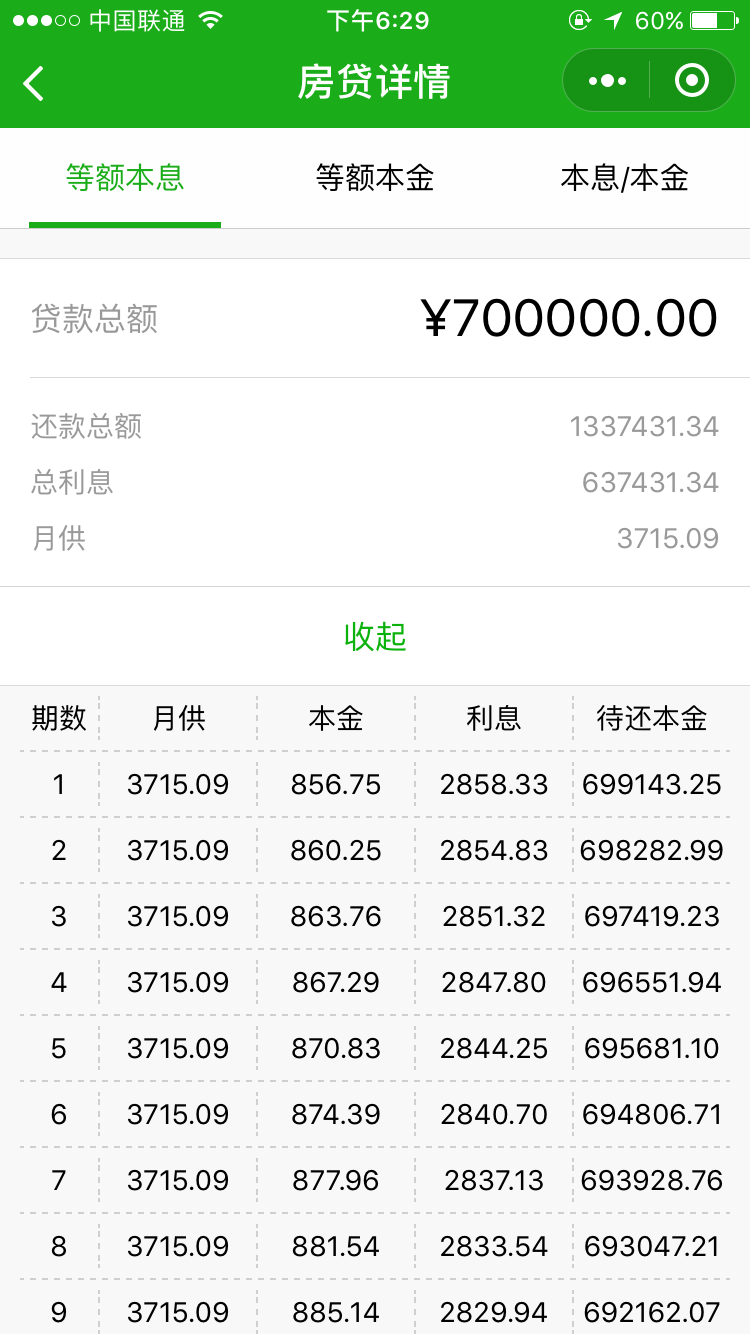Close the mini program with the circle icon
750x1334 pixels.
[692, 81]
